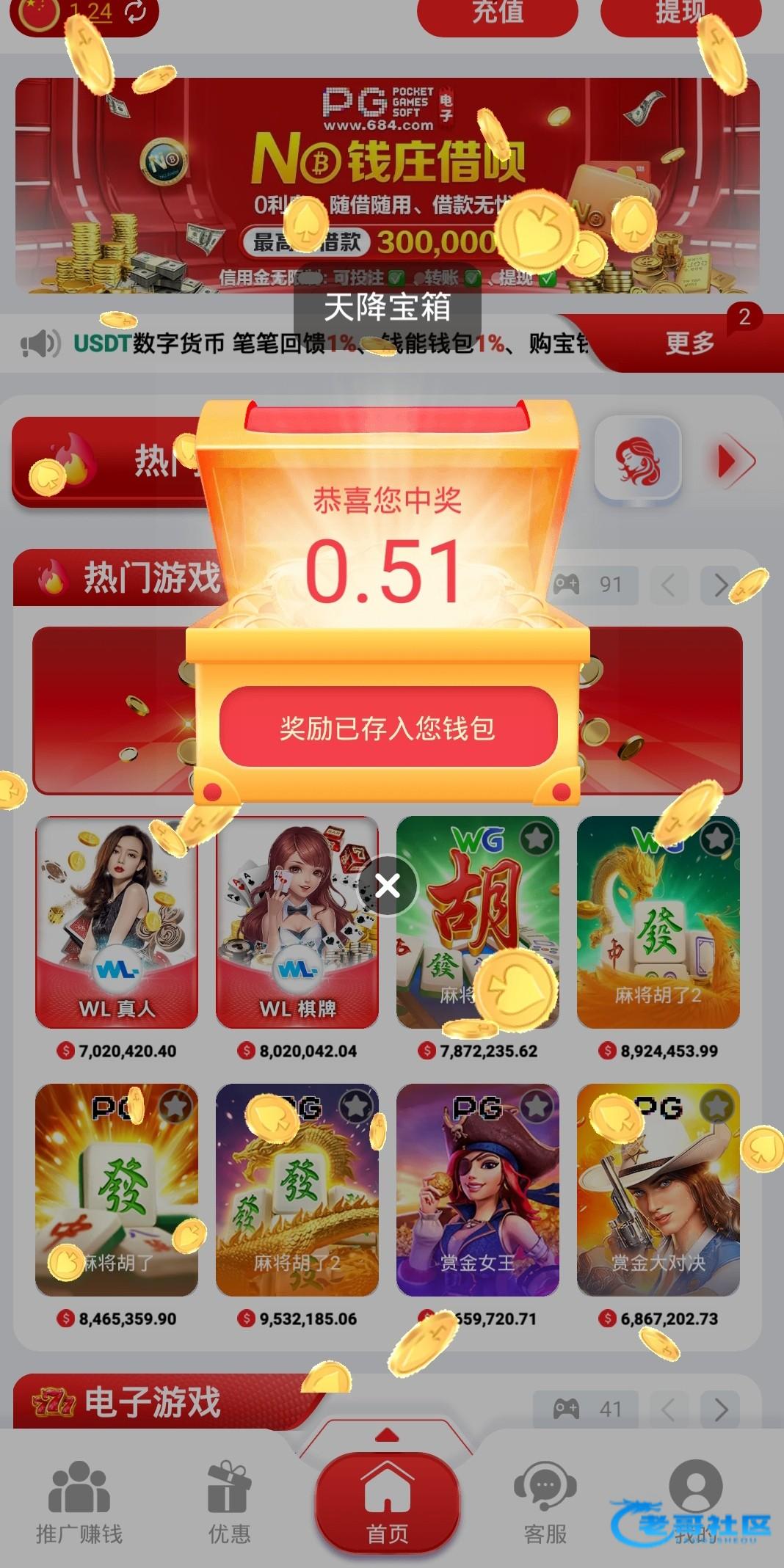Open the NO钱庄借呗 promo banner

[387, 185]
